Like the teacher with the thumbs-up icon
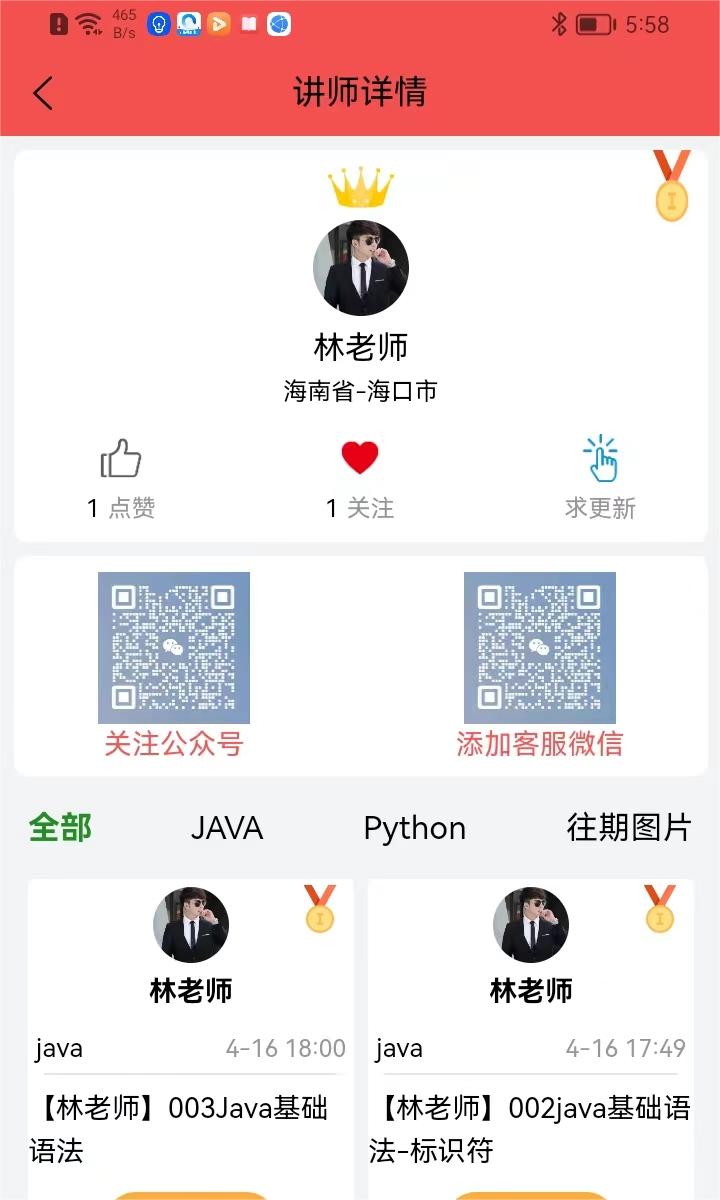Viewport: 720px width, 1200px height. tap(121, 460)
